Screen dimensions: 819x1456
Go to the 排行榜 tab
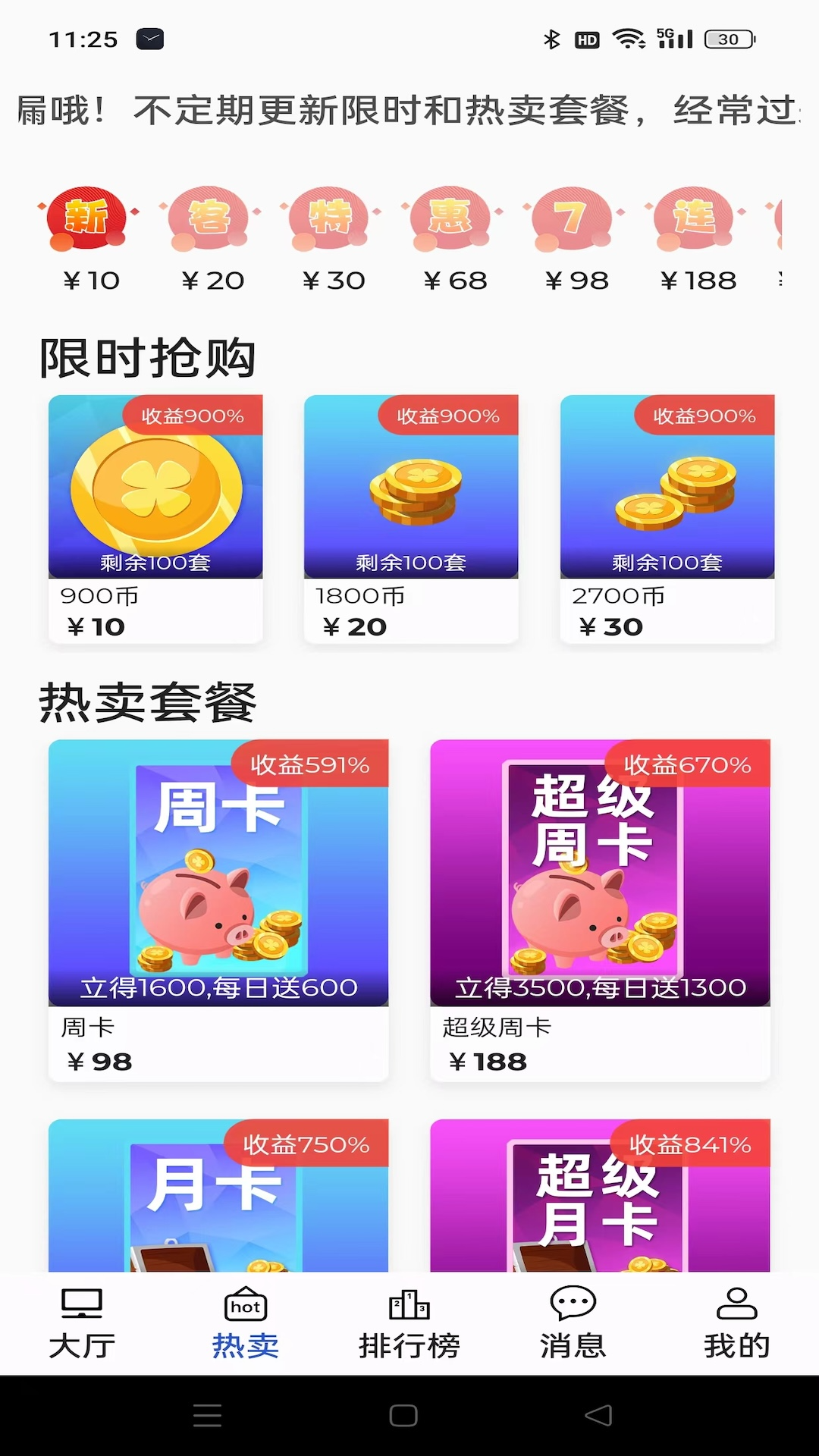point(409,1323)
